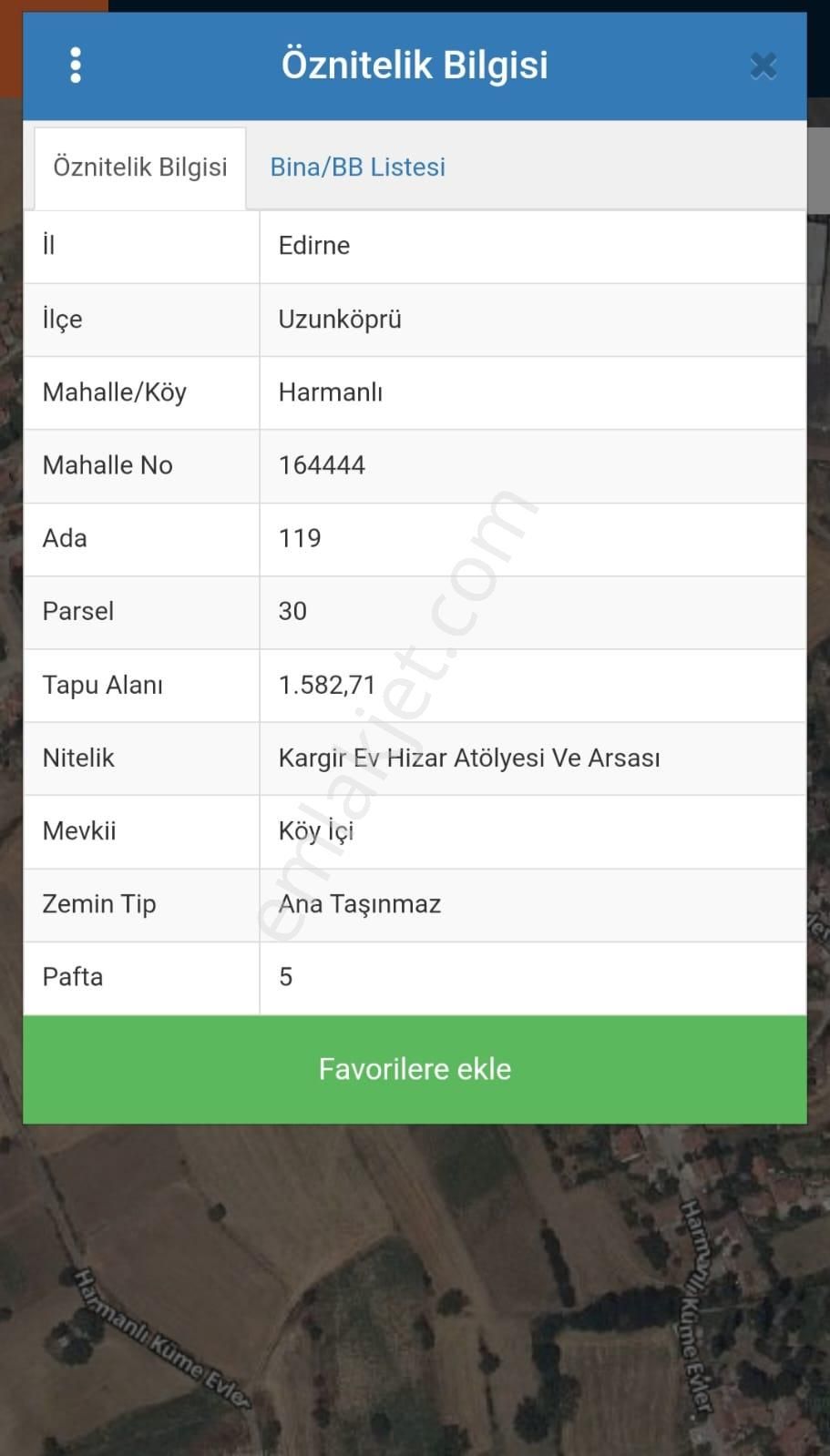
Task: Close the Öznitelik Bilgisi dialog
Action: pyautogui.click(x=763, y=66)
